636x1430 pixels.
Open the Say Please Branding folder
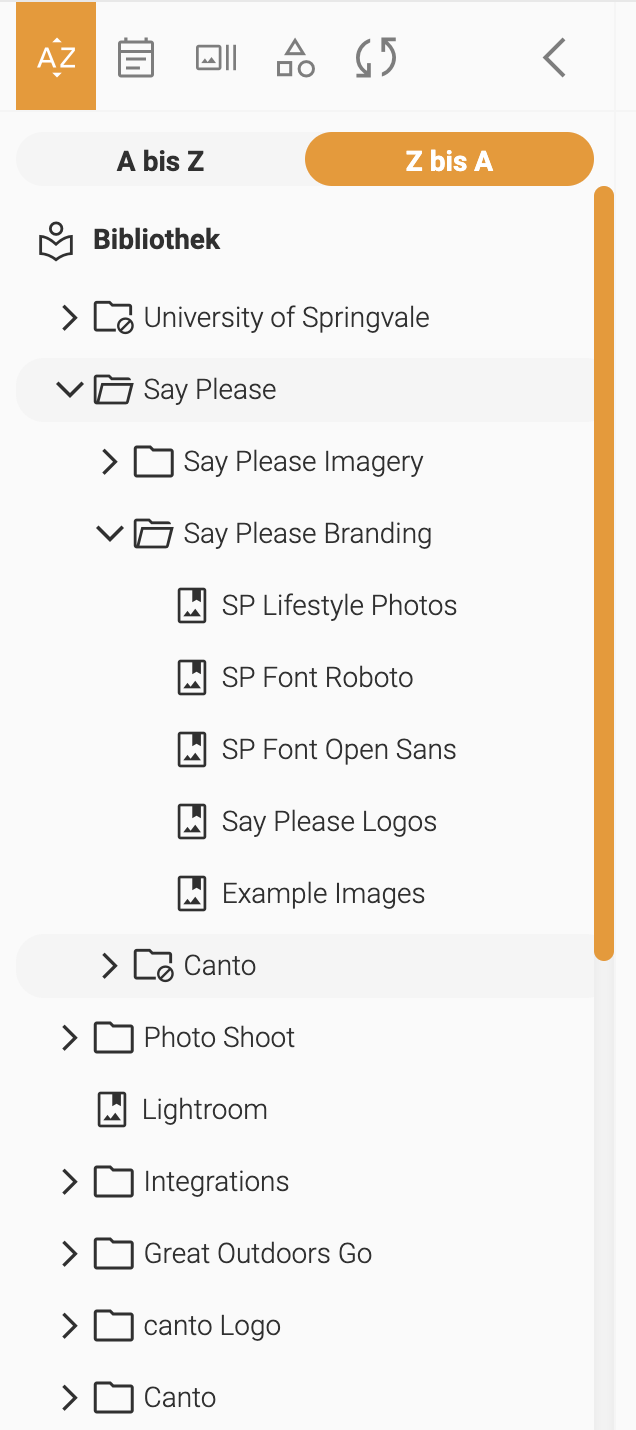click(308, 534)
